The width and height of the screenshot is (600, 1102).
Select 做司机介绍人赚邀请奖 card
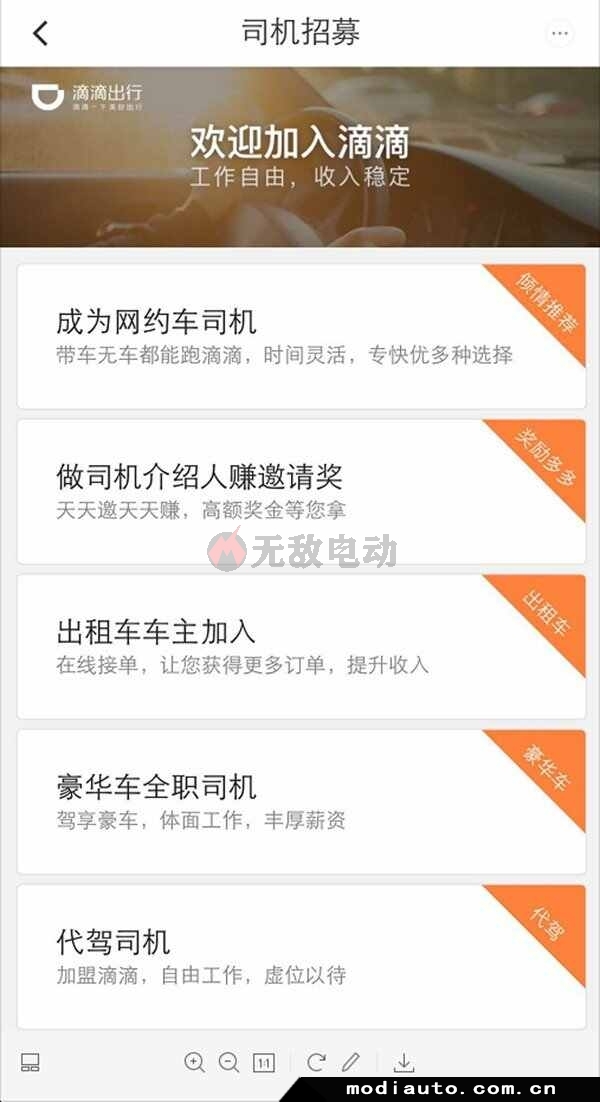(x=300, y=491)
